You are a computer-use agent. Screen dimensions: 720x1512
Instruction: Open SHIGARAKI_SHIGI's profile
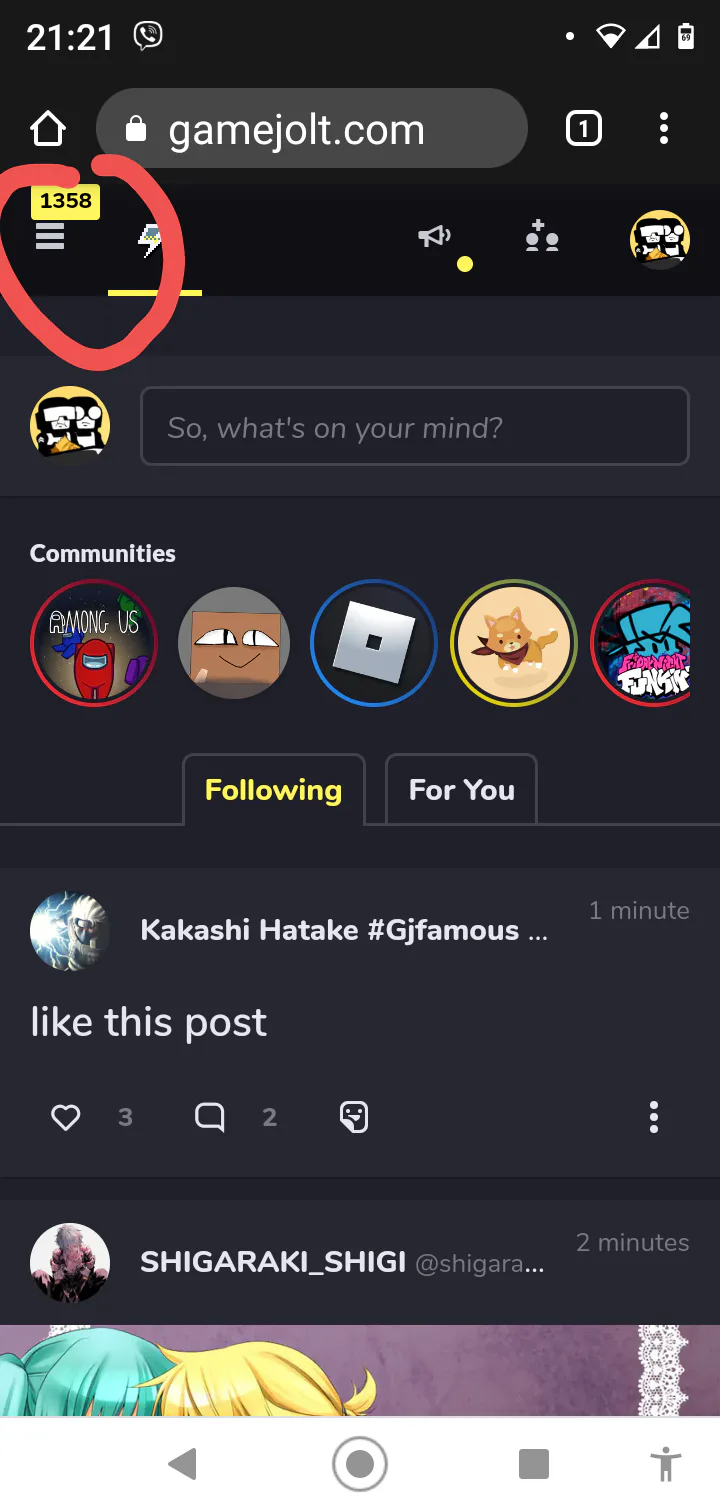pyautogui.click(x=272, y=1262)
